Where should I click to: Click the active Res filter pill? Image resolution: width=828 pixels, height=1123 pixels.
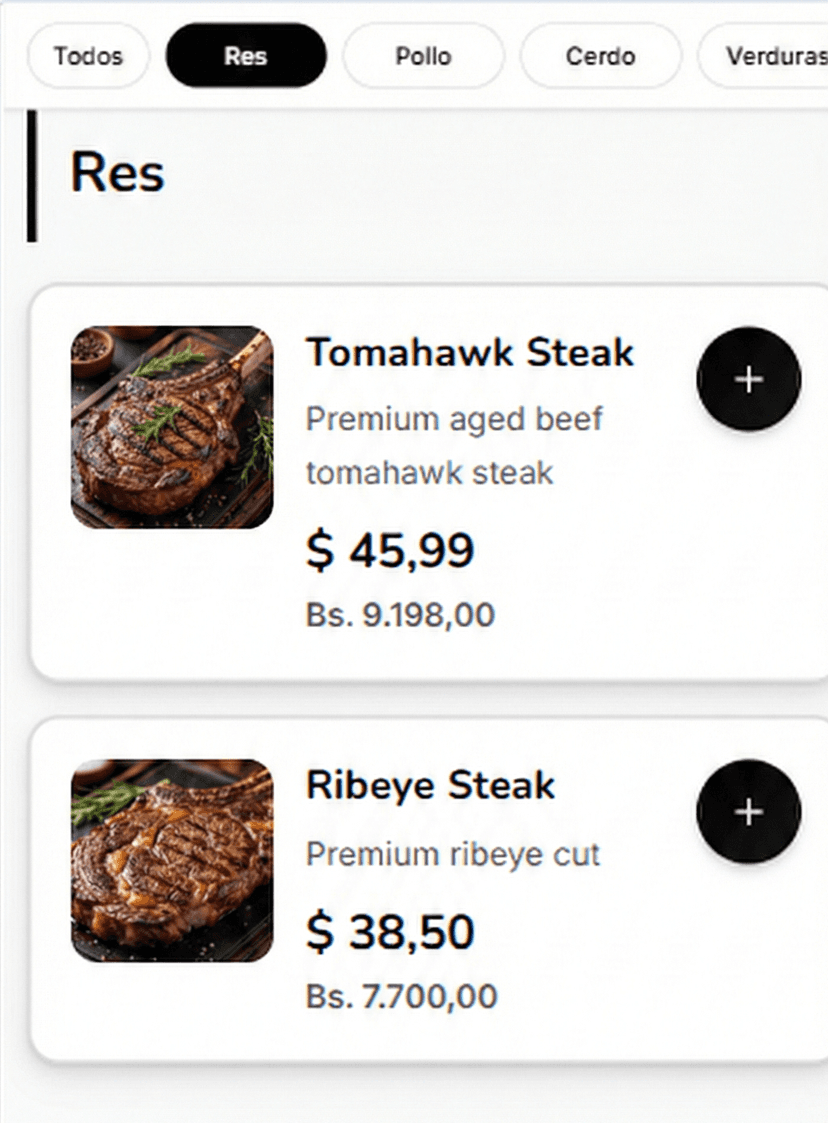[246, 56]
